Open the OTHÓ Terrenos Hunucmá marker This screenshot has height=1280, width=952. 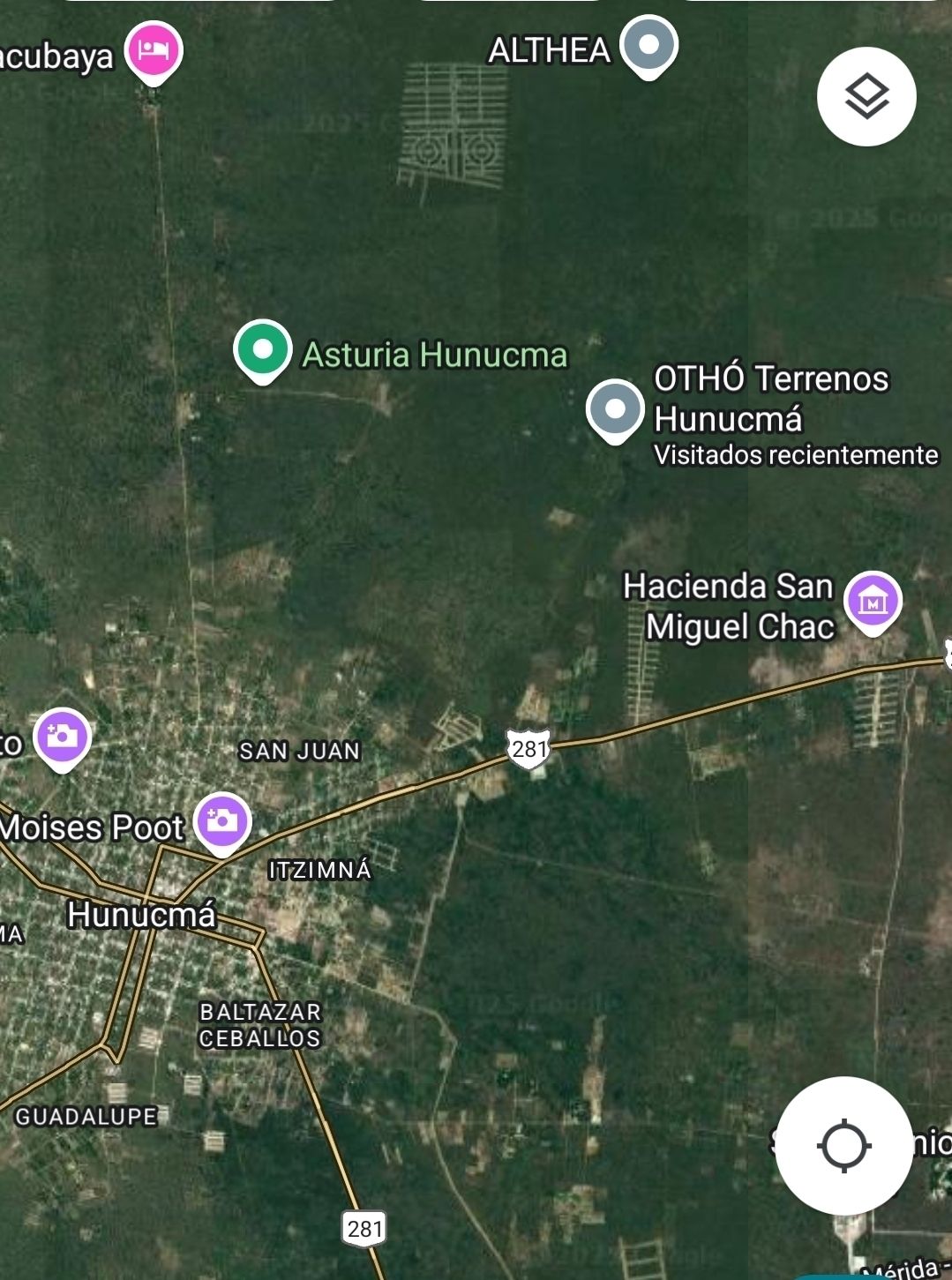pos(615,409)
